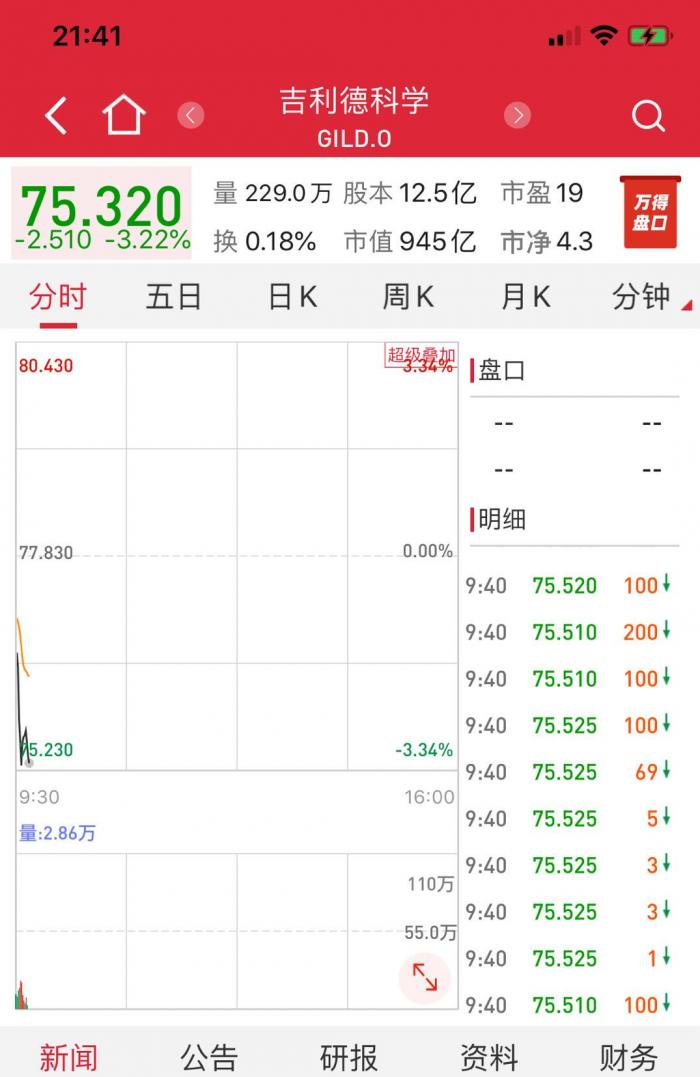This screenshot has height=1077, width=700.
Task: Expand the chart to full screen
Action: pos(424,977)
